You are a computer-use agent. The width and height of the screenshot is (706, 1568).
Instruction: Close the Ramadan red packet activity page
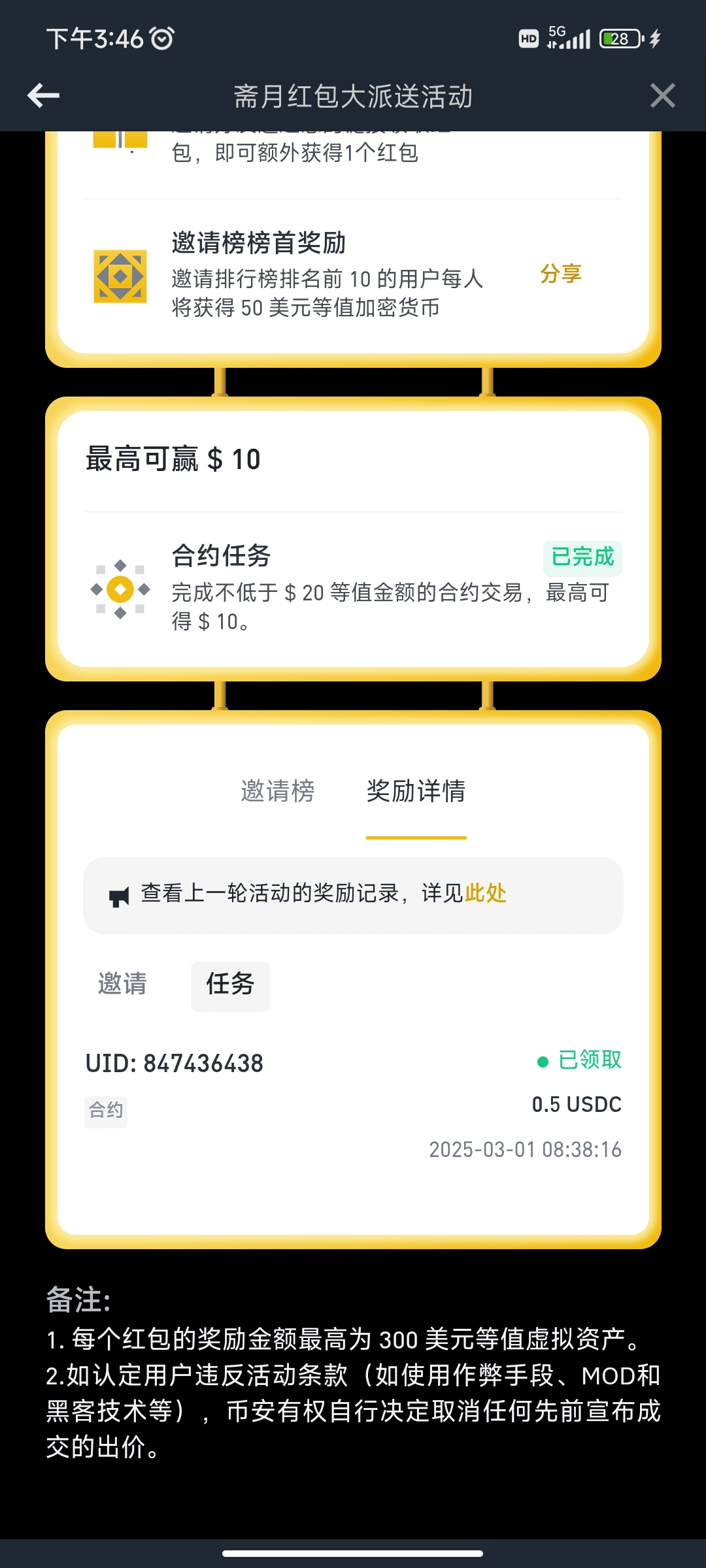(x=662, y=95)
